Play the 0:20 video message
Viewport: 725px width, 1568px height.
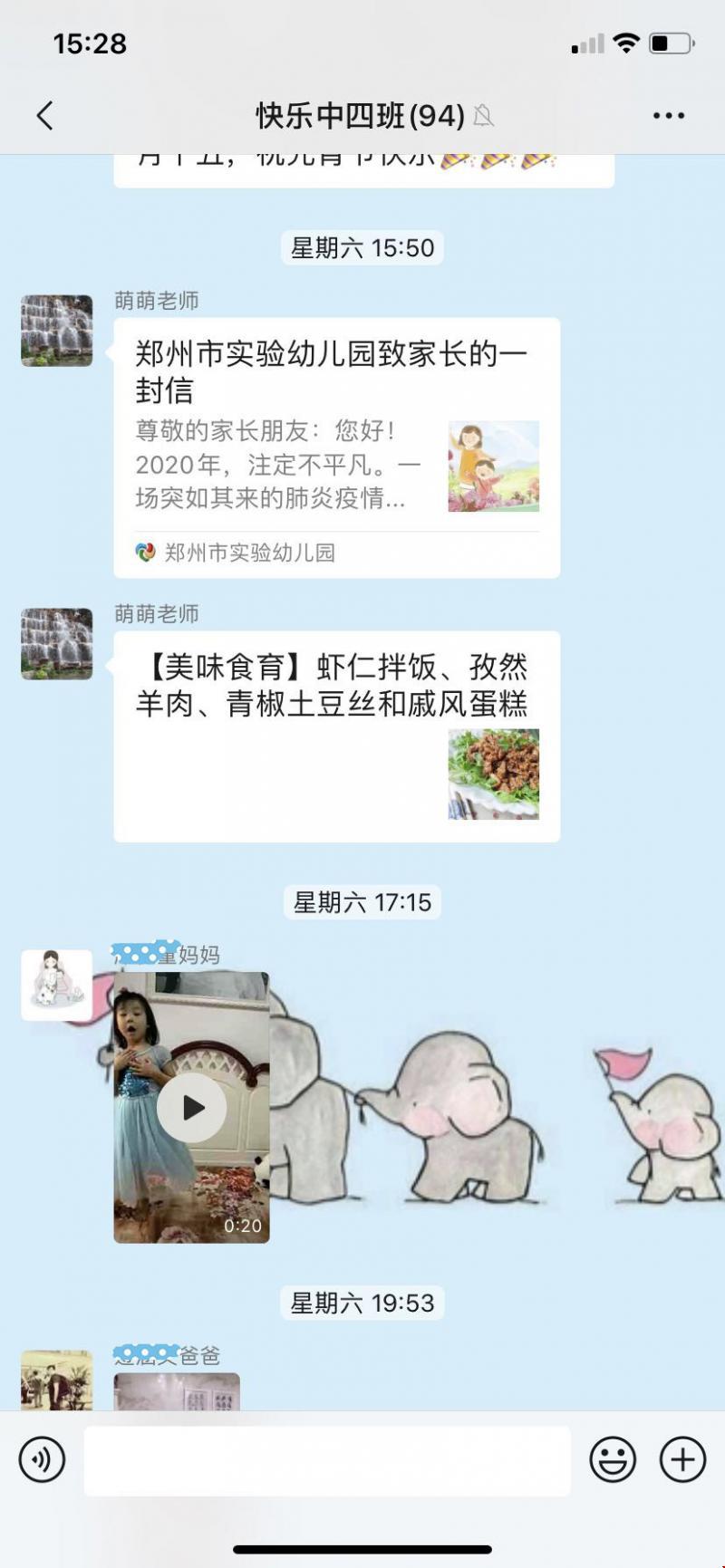pyautogui.click(x=191, y=1107)
